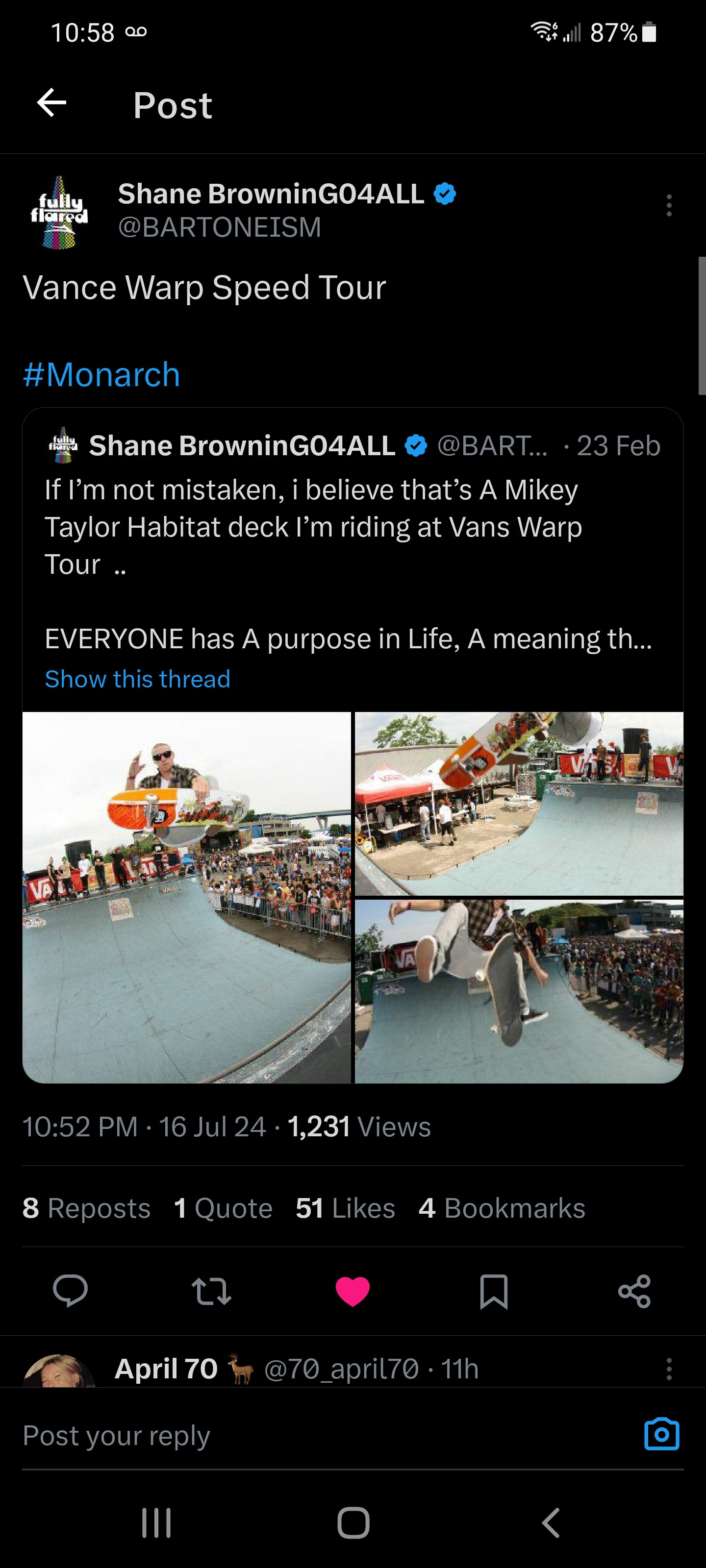Open the post's three-dot overflow menu
The height and width of the screenshot is (1568, 706).
[x=669, y=206]
